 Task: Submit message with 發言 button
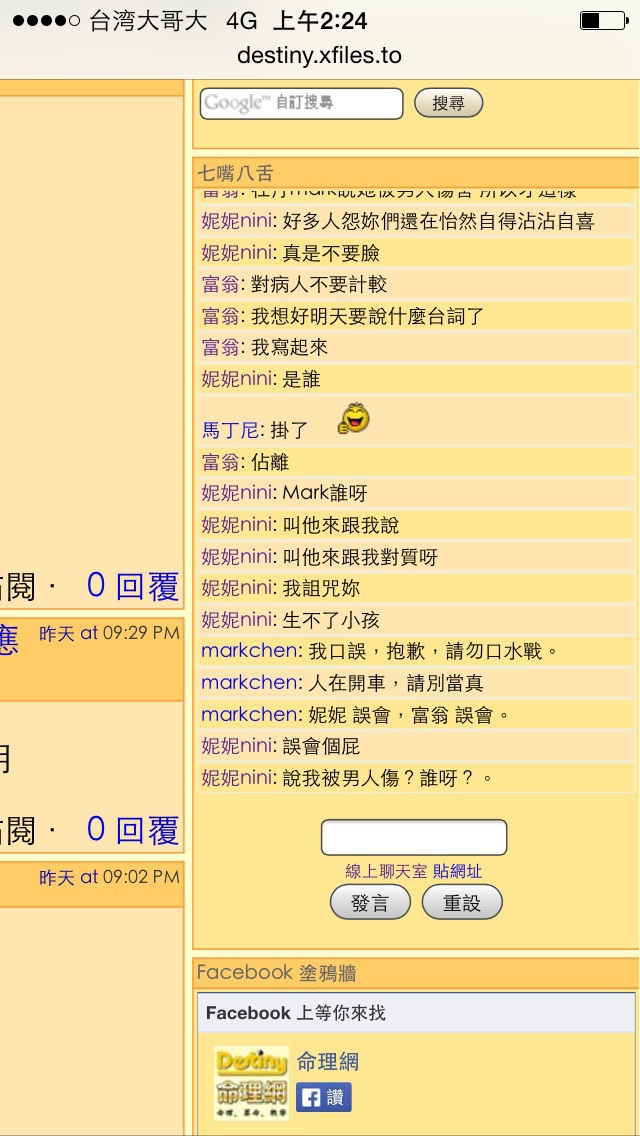(370, 903)
